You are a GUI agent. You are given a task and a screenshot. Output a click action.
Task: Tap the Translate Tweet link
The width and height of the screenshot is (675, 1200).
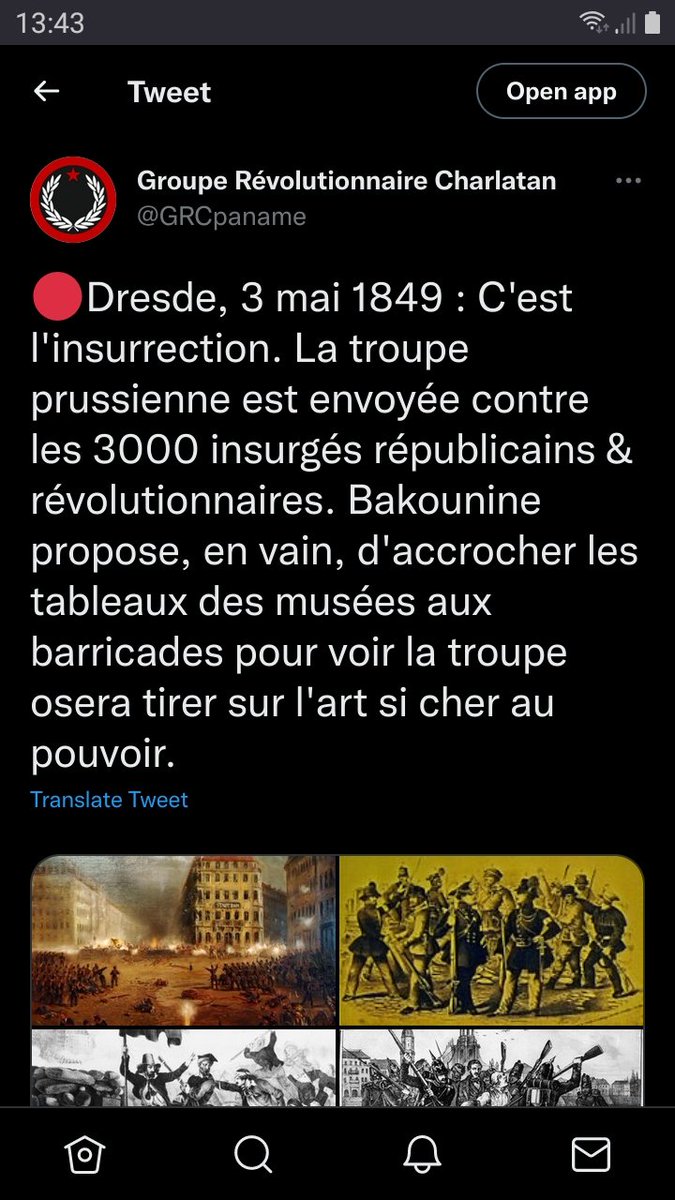[x=109, y=800]
